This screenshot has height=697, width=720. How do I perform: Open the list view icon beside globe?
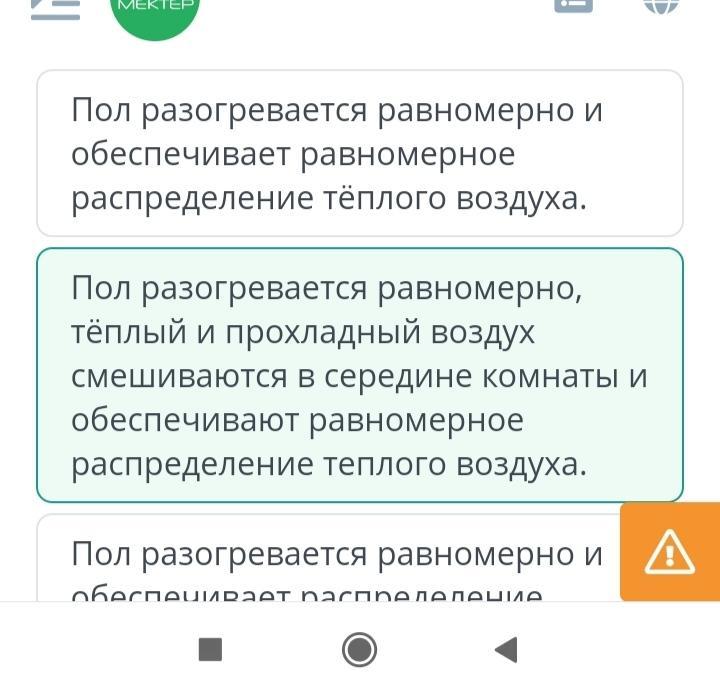(x=574, y=6)
